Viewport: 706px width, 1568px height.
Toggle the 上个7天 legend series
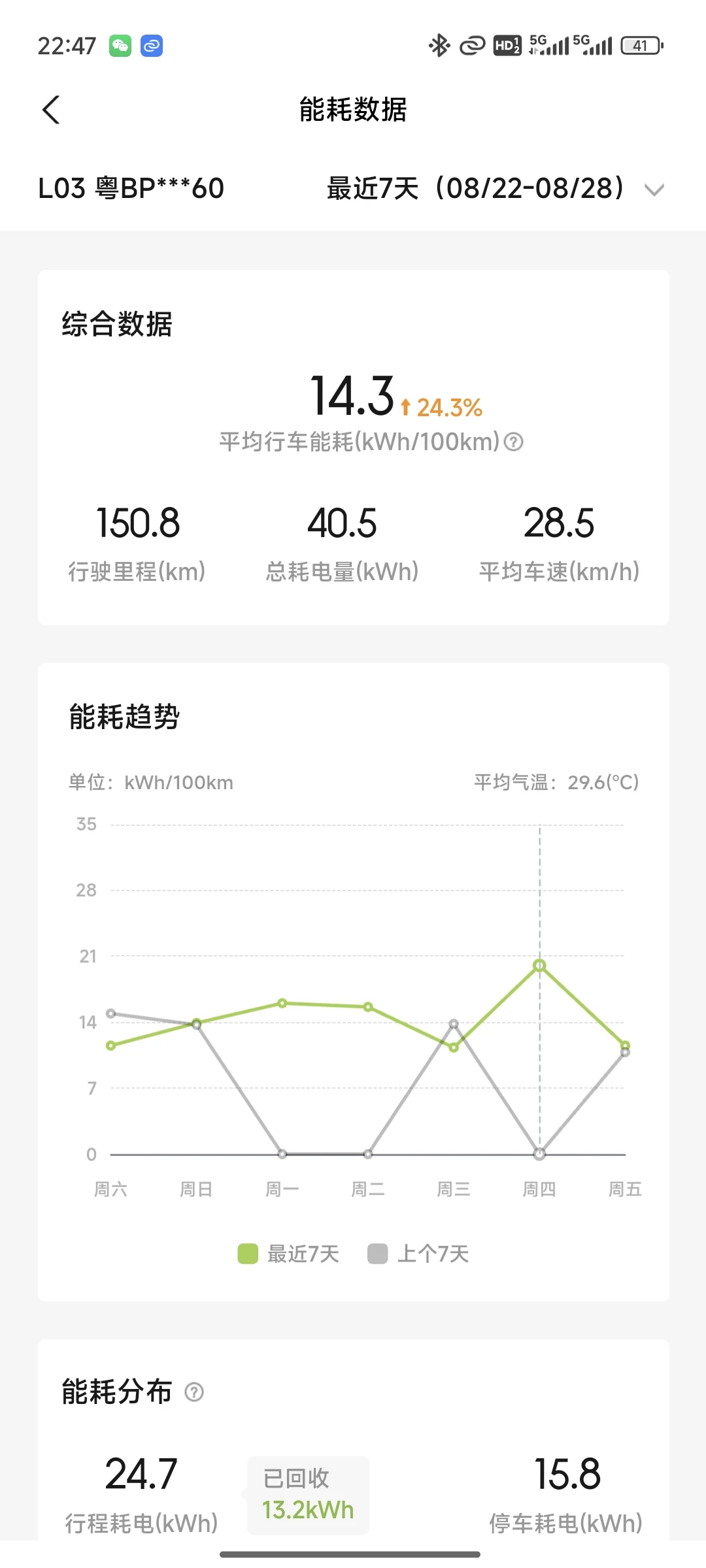[x=418, y=1254]
